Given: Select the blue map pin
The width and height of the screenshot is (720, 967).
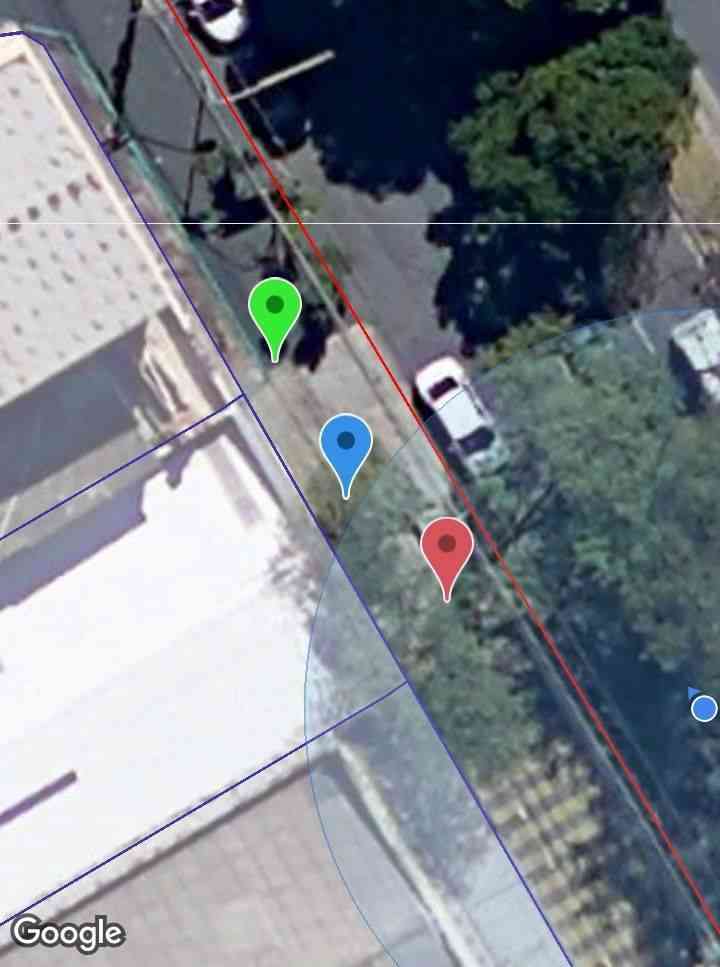Looking at the screenshot, I should (346, 444).
